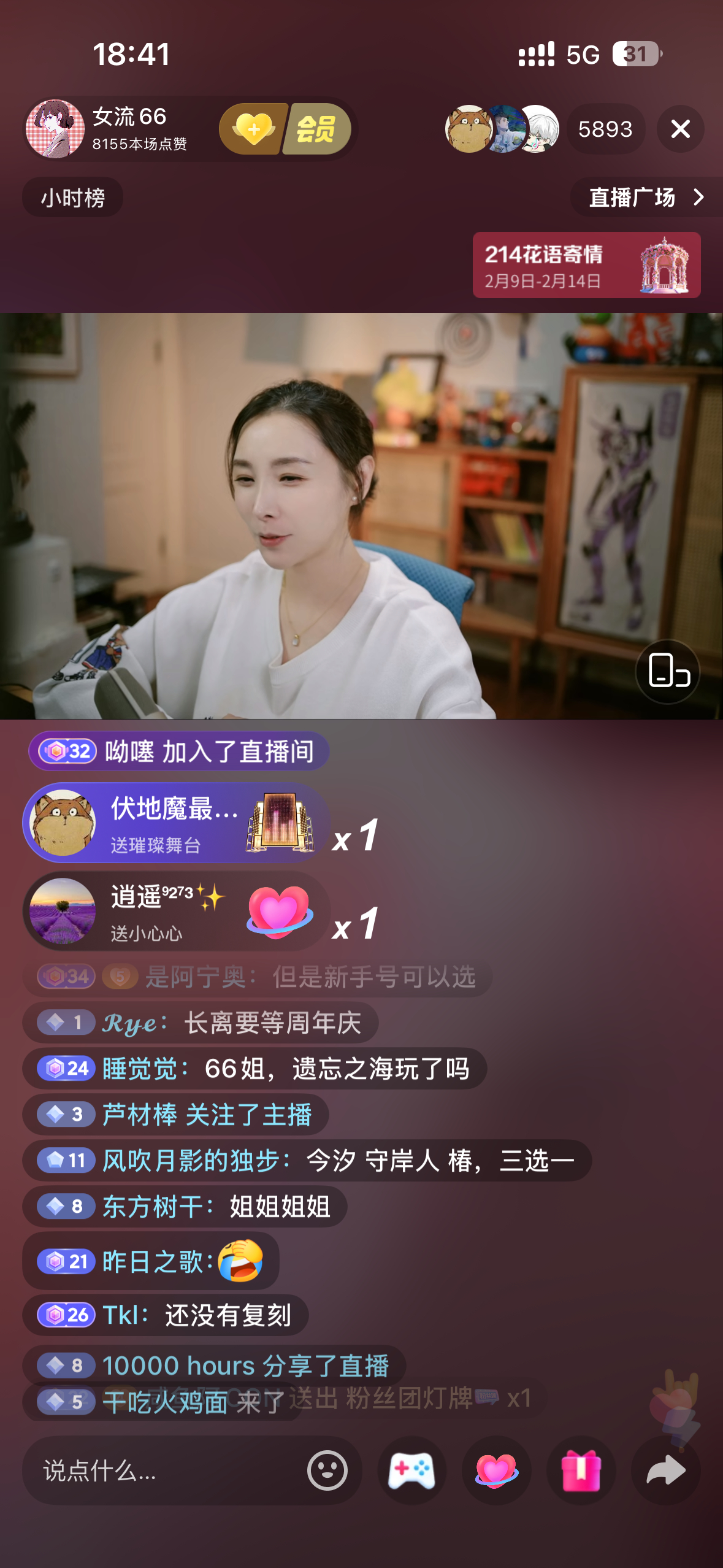View 逍遥 gift sender's profile

point(63,912)
